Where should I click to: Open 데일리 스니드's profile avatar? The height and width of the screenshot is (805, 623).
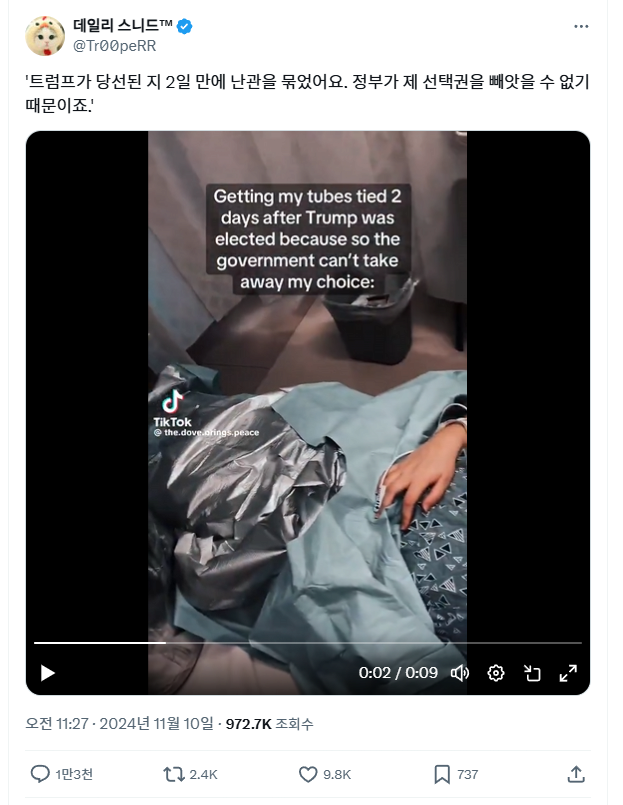(x=45, y=36)
